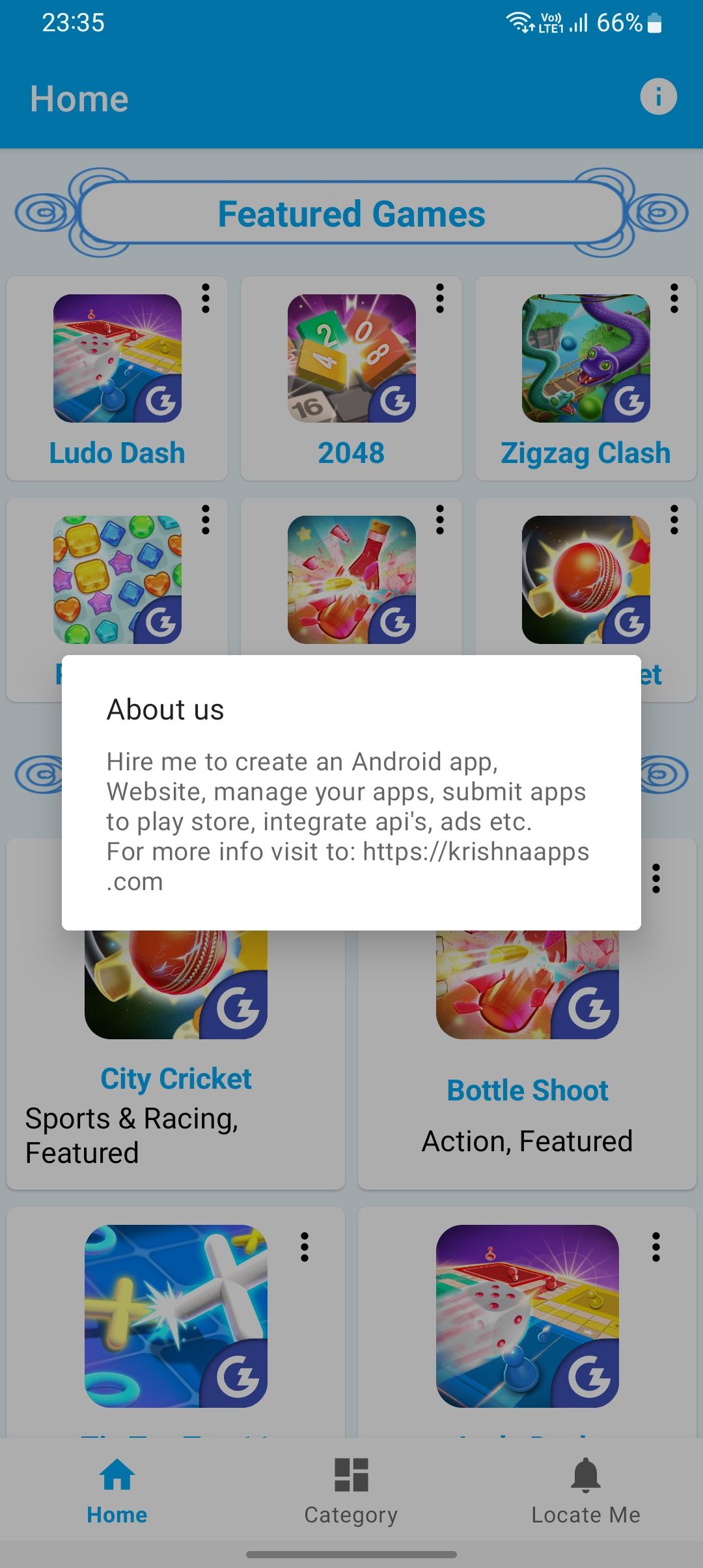Screen dimensions: 703x1568
Task: Open the overflow menu on Bottle Shoot
Action: click(x=656, y=879)
